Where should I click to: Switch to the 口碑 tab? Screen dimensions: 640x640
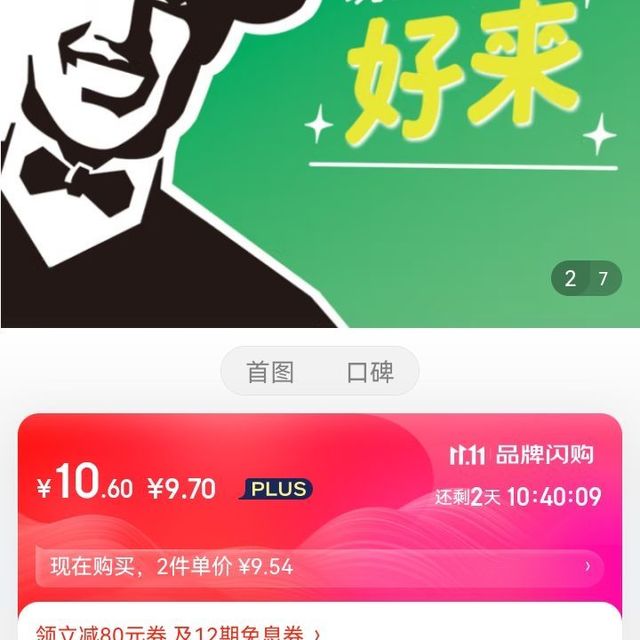369,372
